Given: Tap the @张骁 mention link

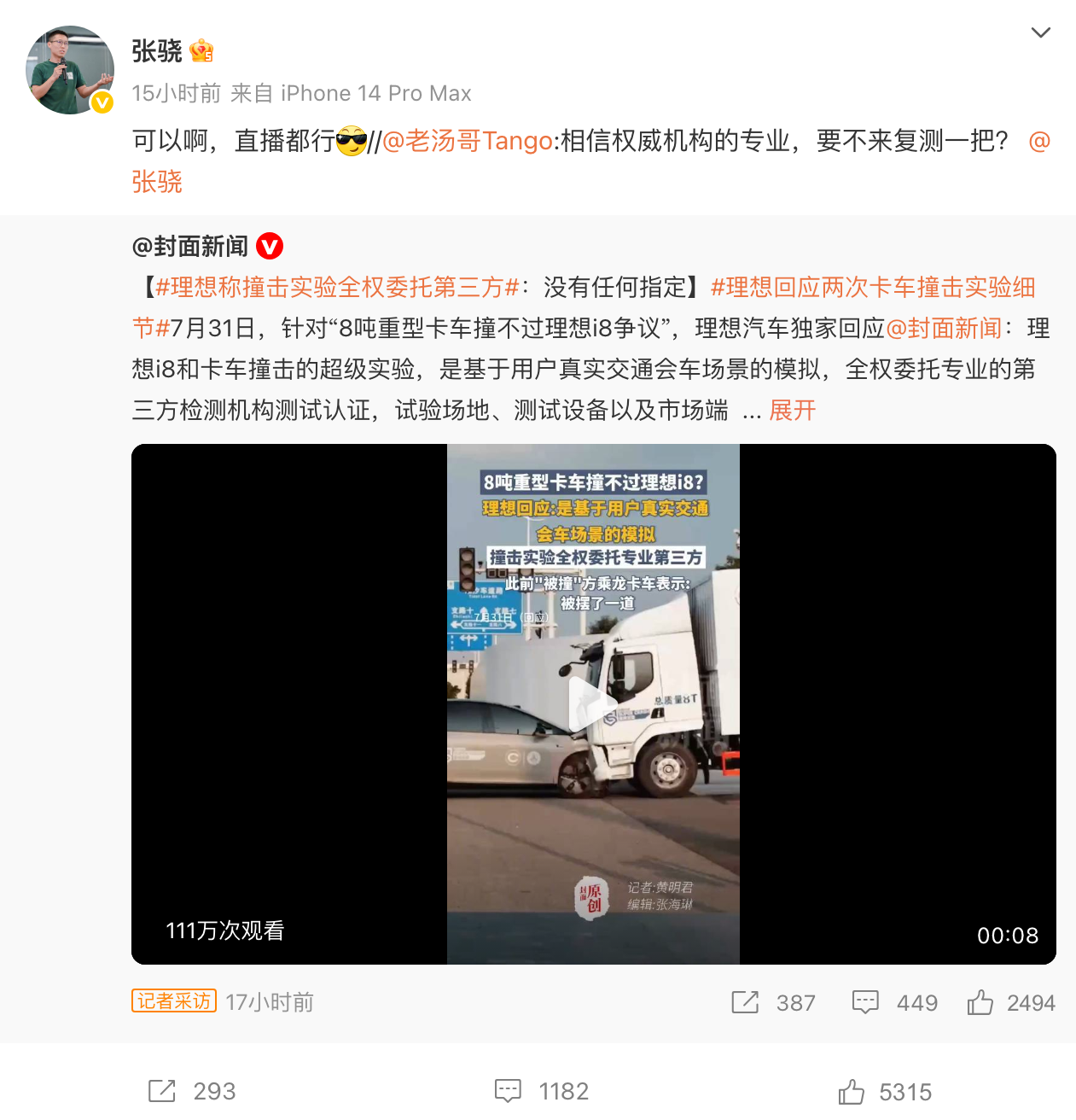Looking at the screenshot, I should (157, 182).
